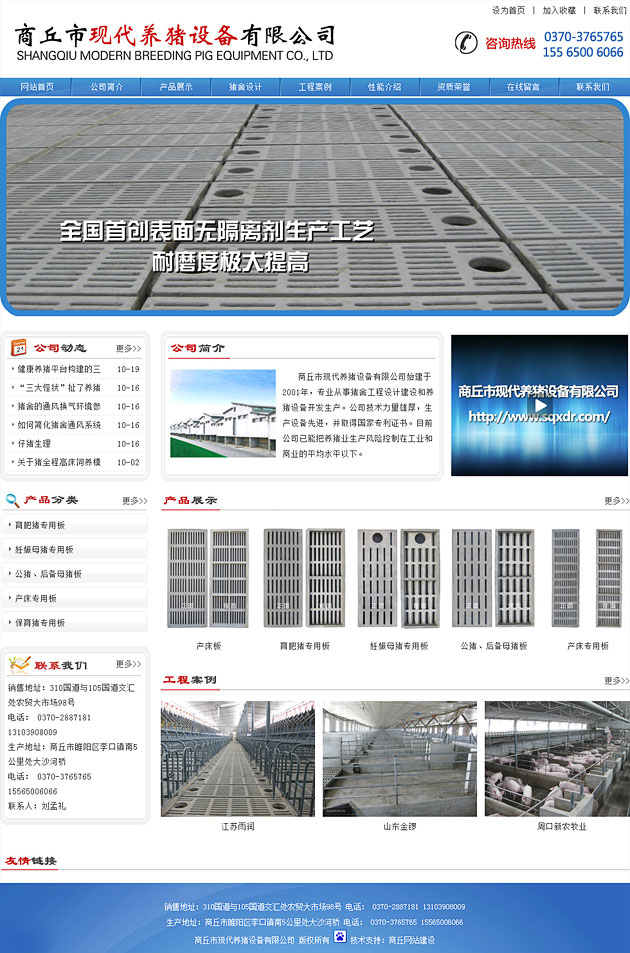Open the 公猪、后备母猪板 product tile

click(x=493, y=578)
